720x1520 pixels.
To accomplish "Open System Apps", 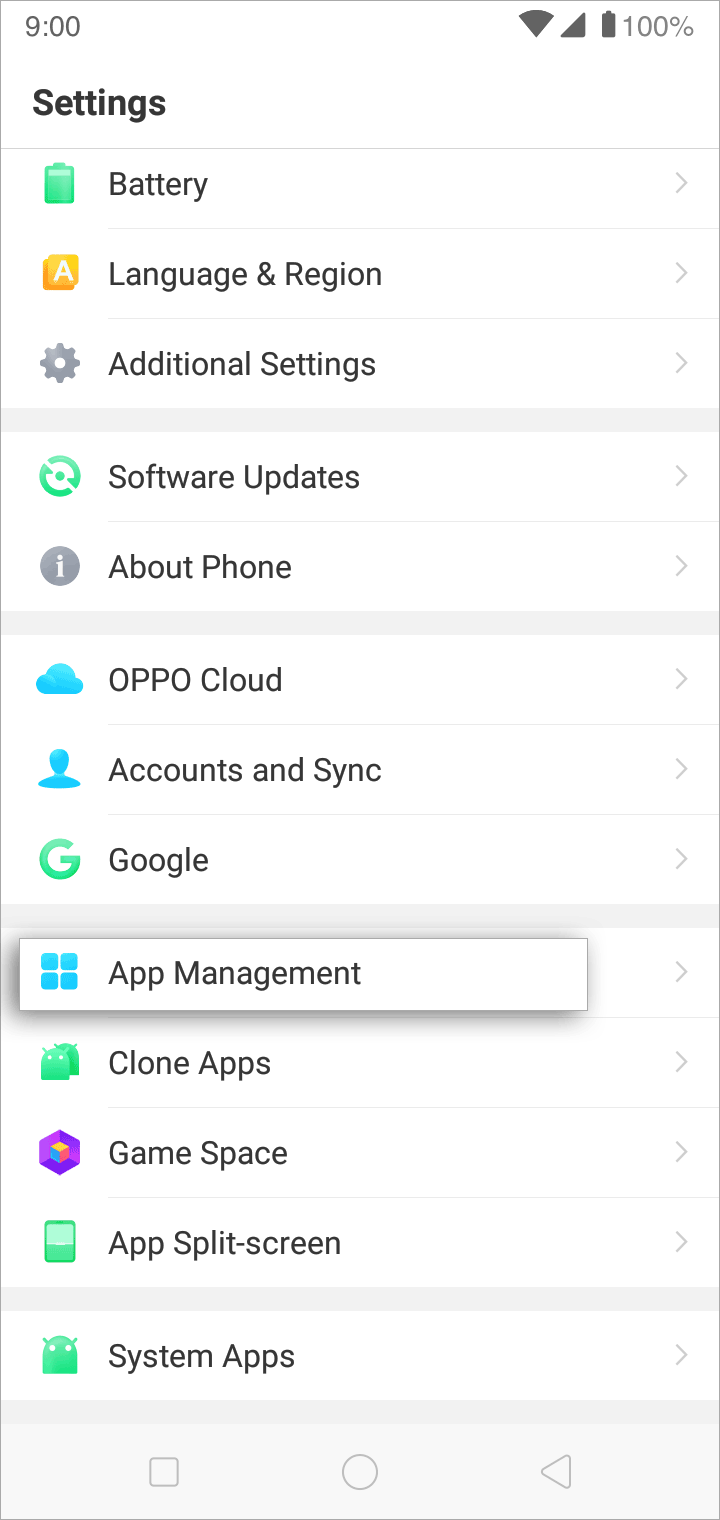I will click(360, 1356).
